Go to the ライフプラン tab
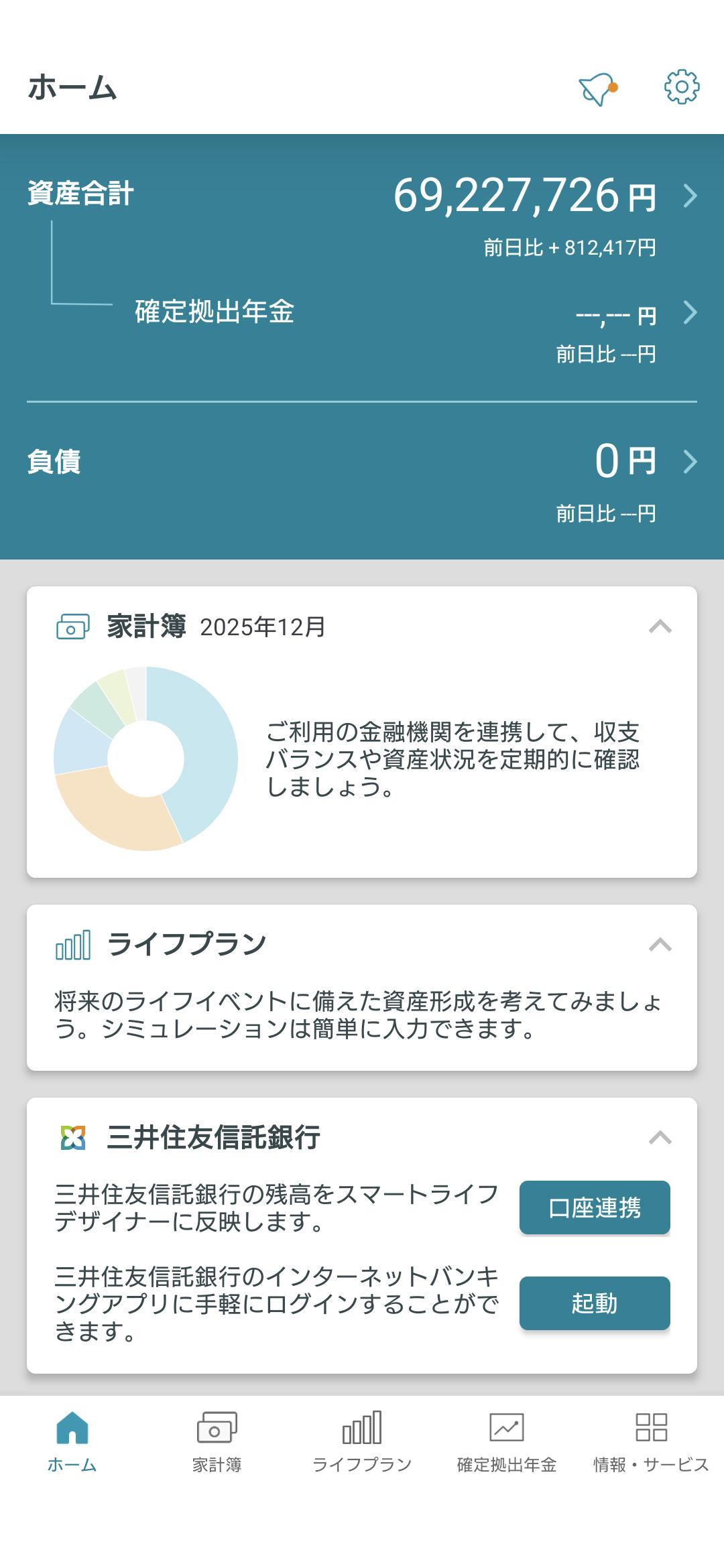 pos(362,1441)
